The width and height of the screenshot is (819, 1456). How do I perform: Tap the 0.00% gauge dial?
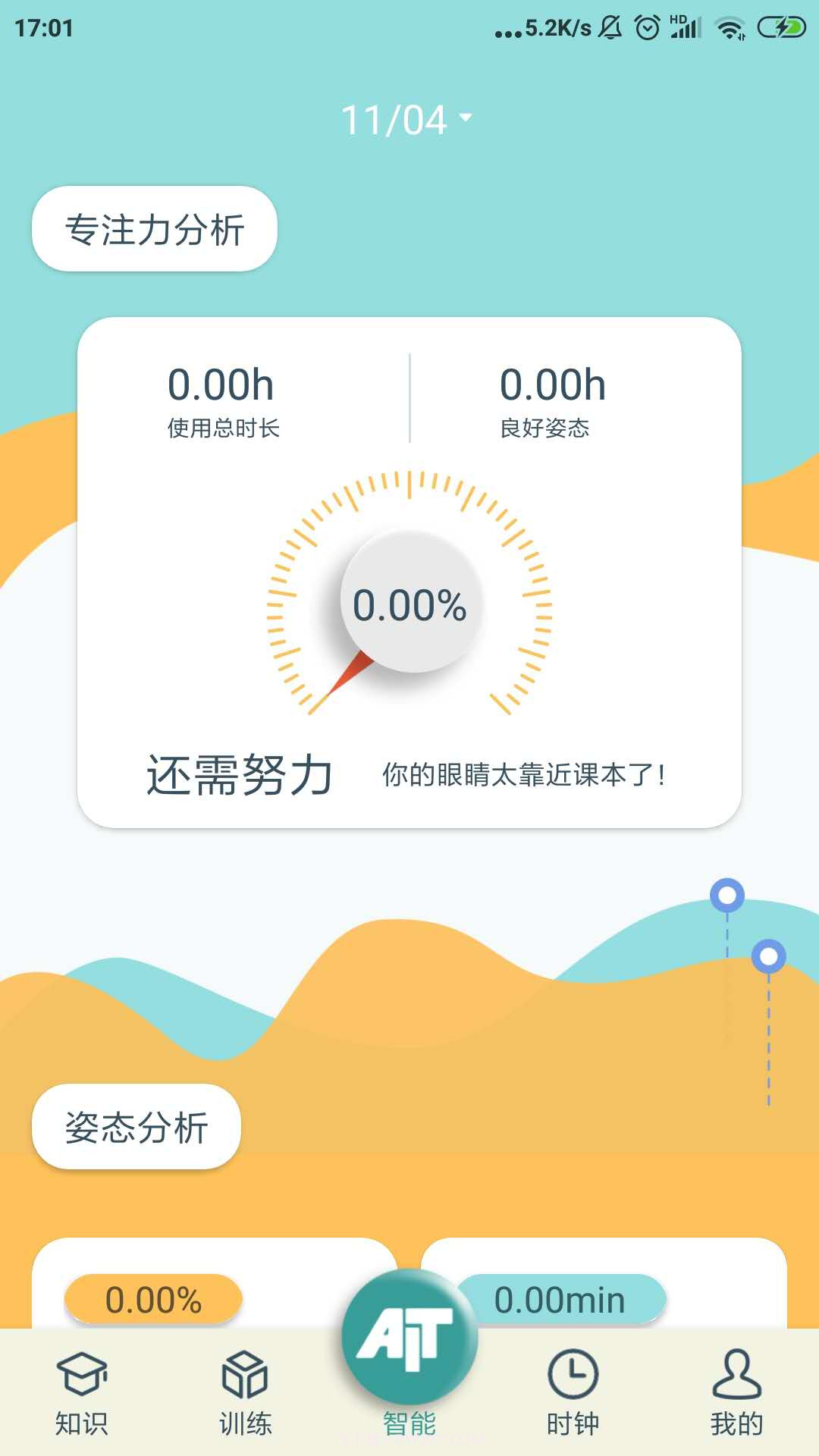click(x=409, y=607)
